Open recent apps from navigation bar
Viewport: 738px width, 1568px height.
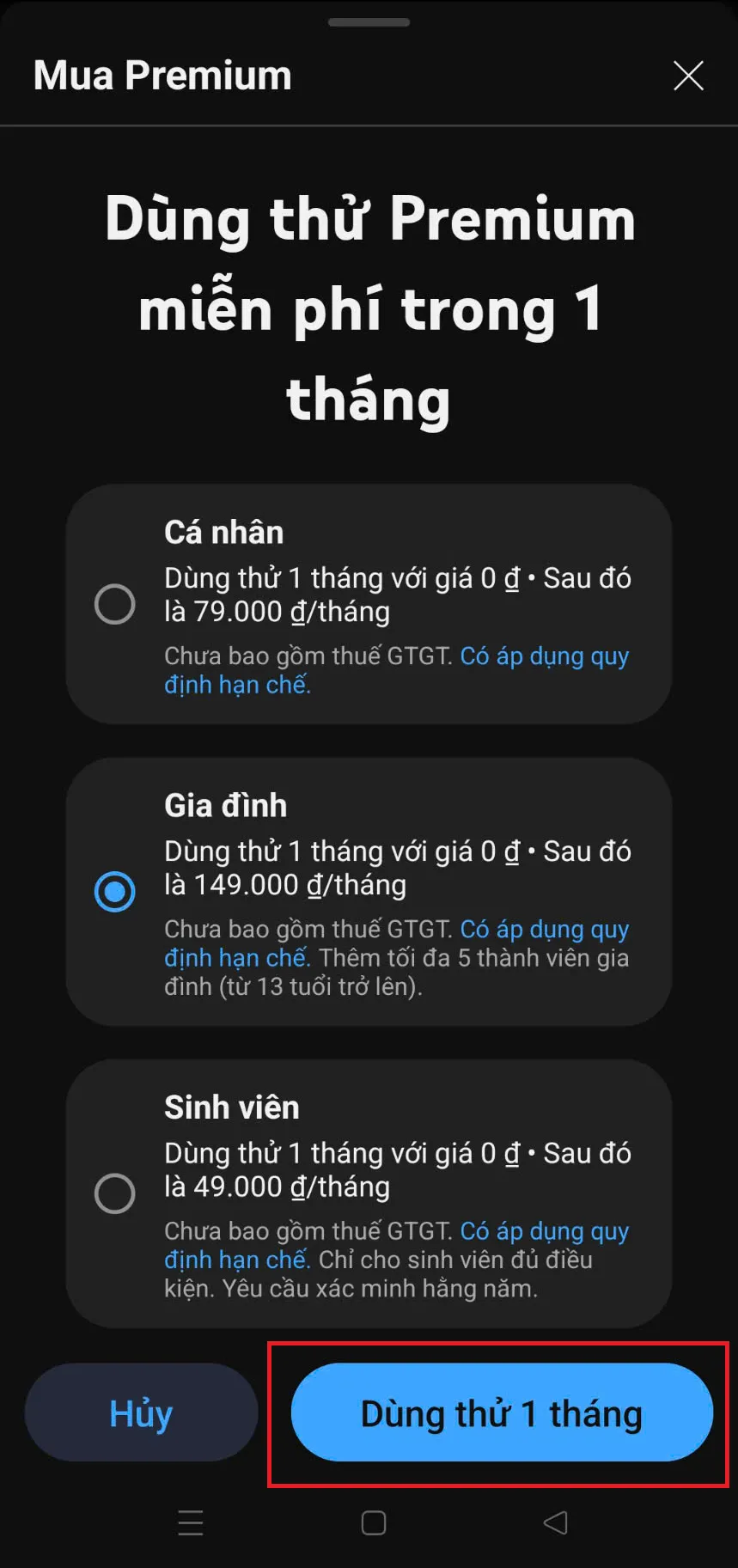(x=190, y=1522)
